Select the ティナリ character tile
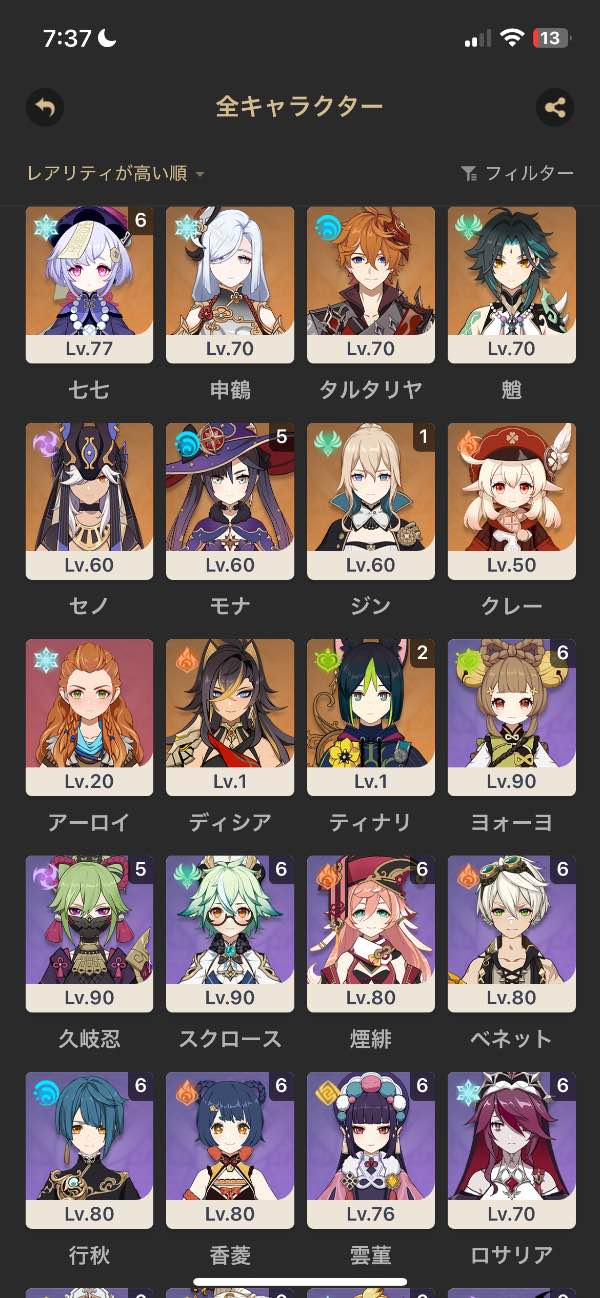This screenshot has width=600, height=1298. pyautogui.click(x=371, y=717)
